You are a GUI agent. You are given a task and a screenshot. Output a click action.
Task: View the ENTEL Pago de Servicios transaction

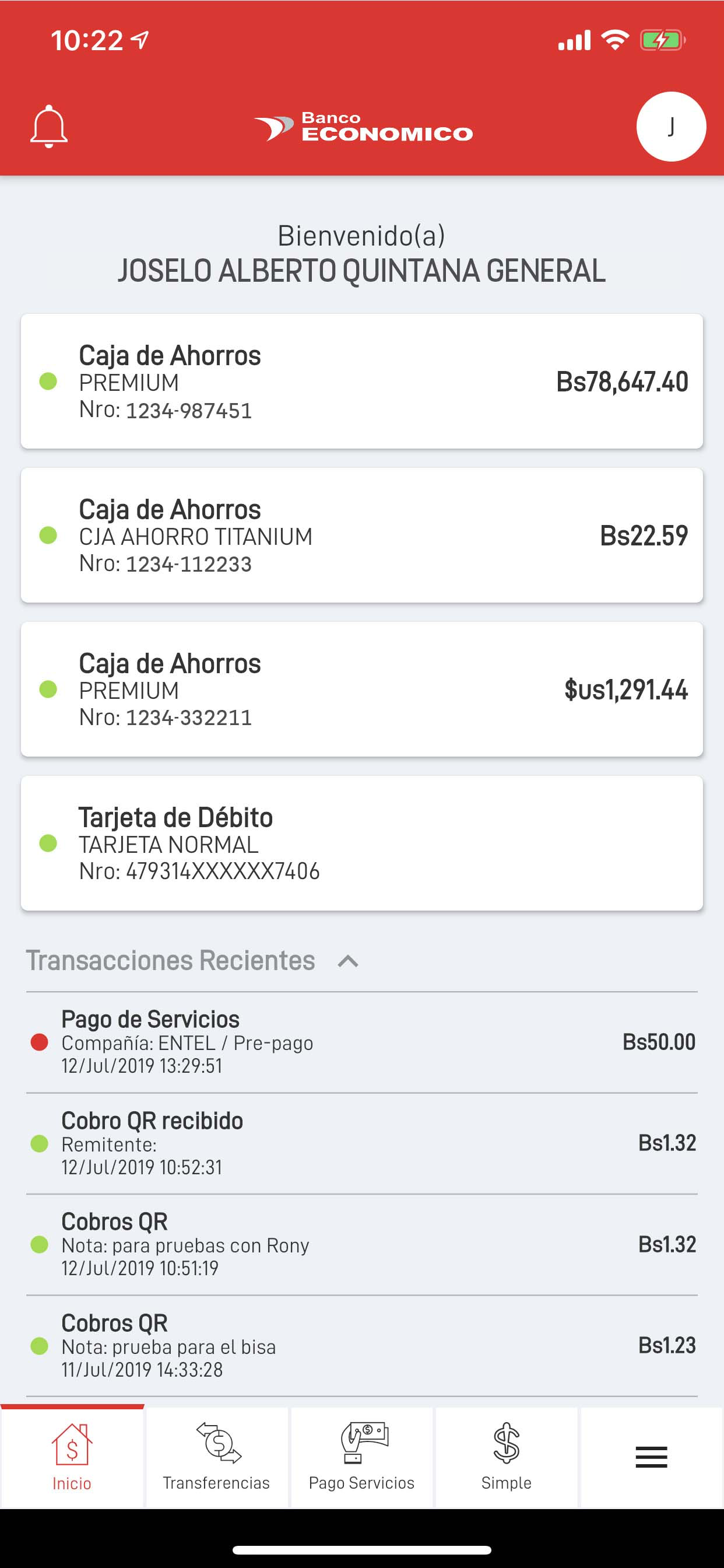pyautogui.click(x=362, y=1042)
